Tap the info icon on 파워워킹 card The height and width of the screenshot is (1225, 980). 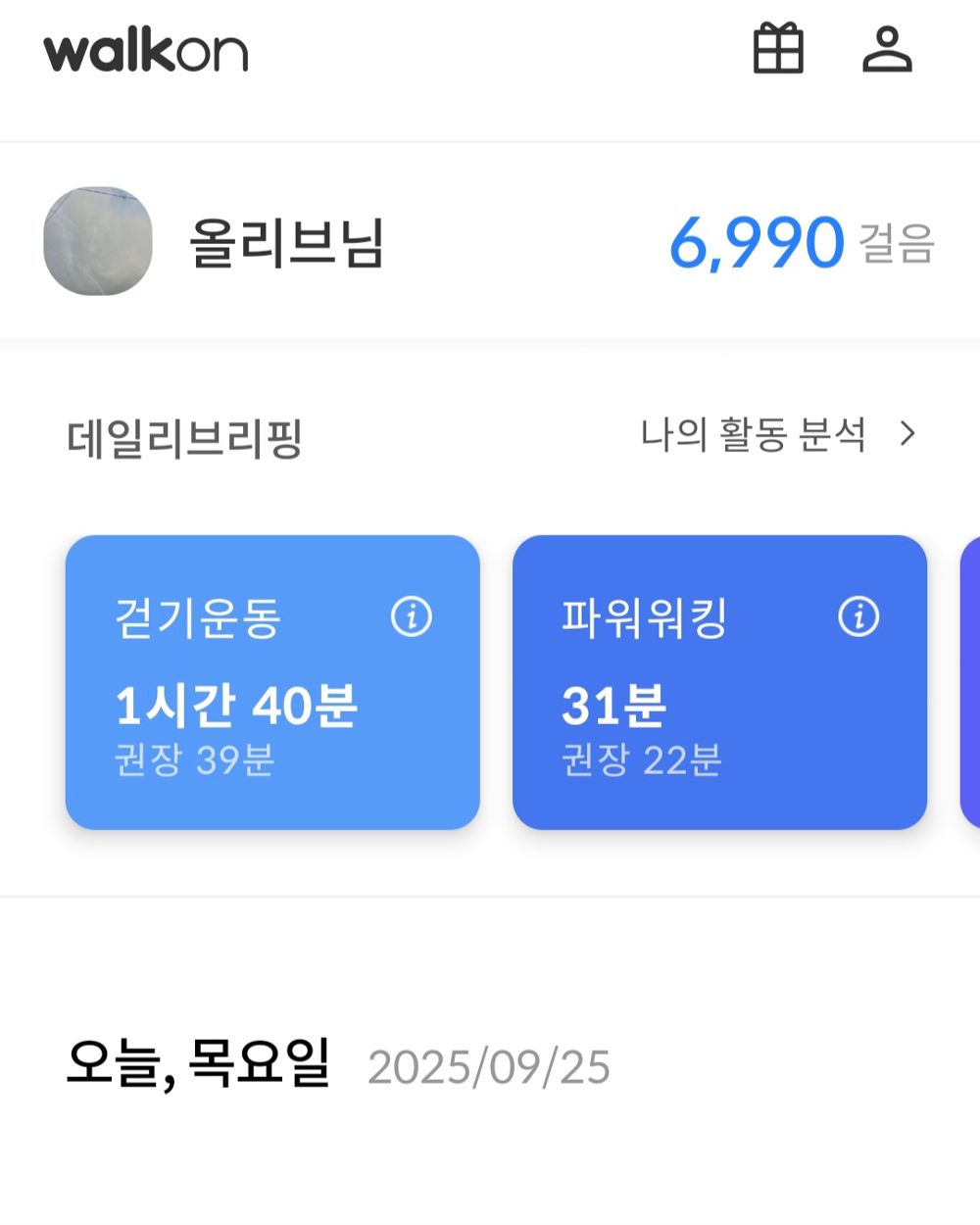[x=857, y=617]
